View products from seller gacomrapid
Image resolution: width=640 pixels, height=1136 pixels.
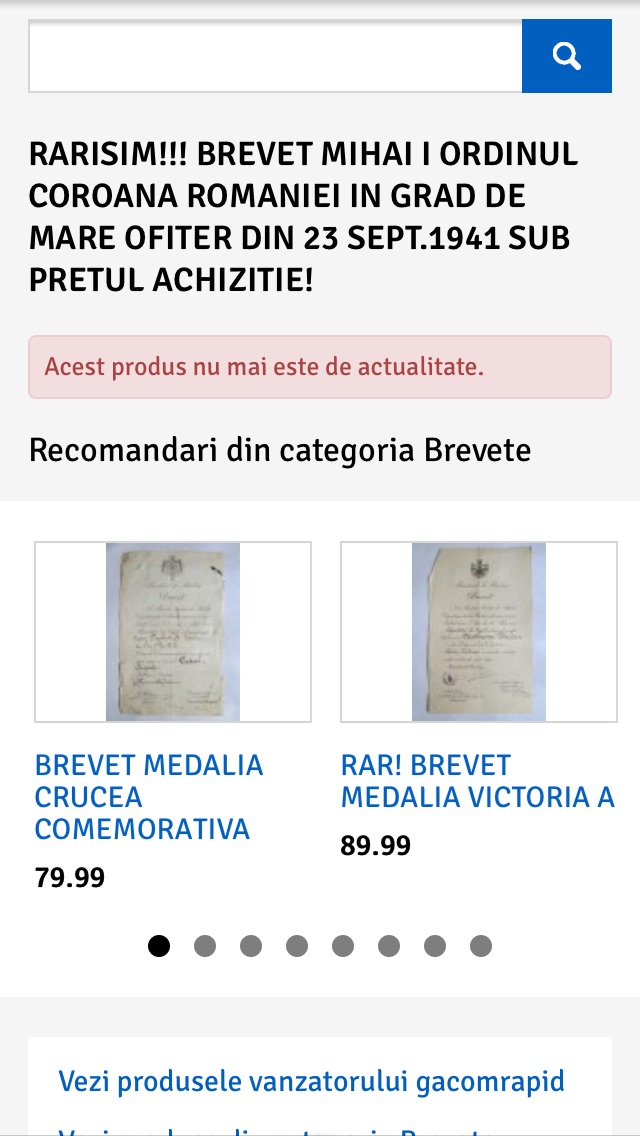[311, 1081]
